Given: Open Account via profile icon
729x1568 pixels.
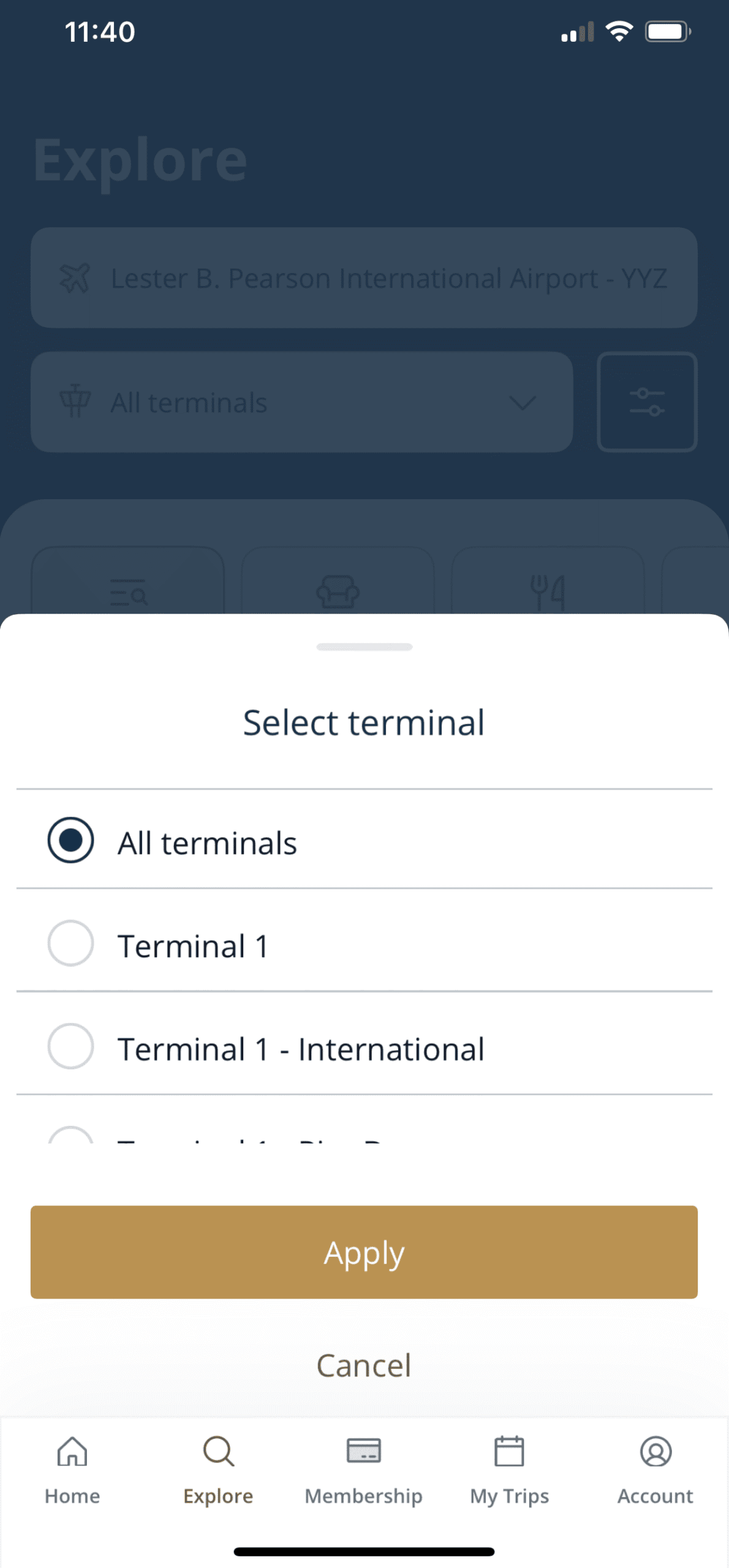Looking at the screenshot, I should point(655,1452).
